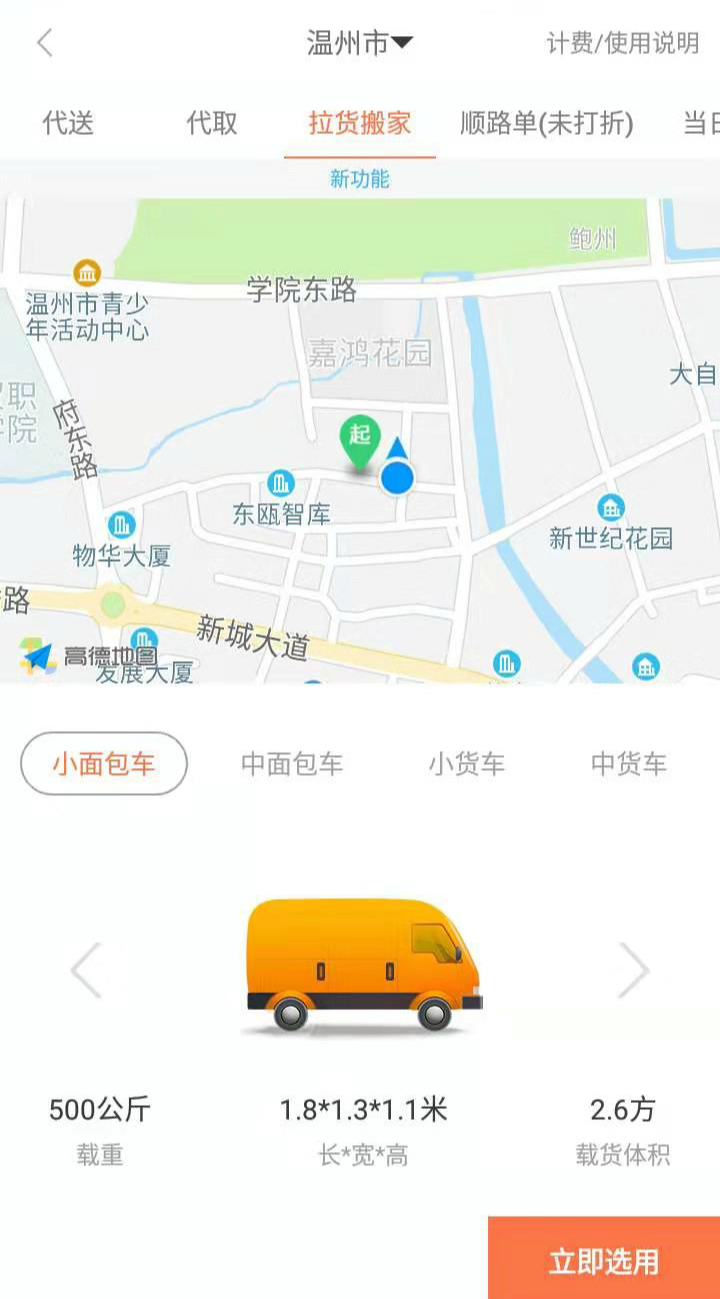The image size is (720, 1299).
Task: Choose the 小面包车 vehicle type
Action: [104, 764]
